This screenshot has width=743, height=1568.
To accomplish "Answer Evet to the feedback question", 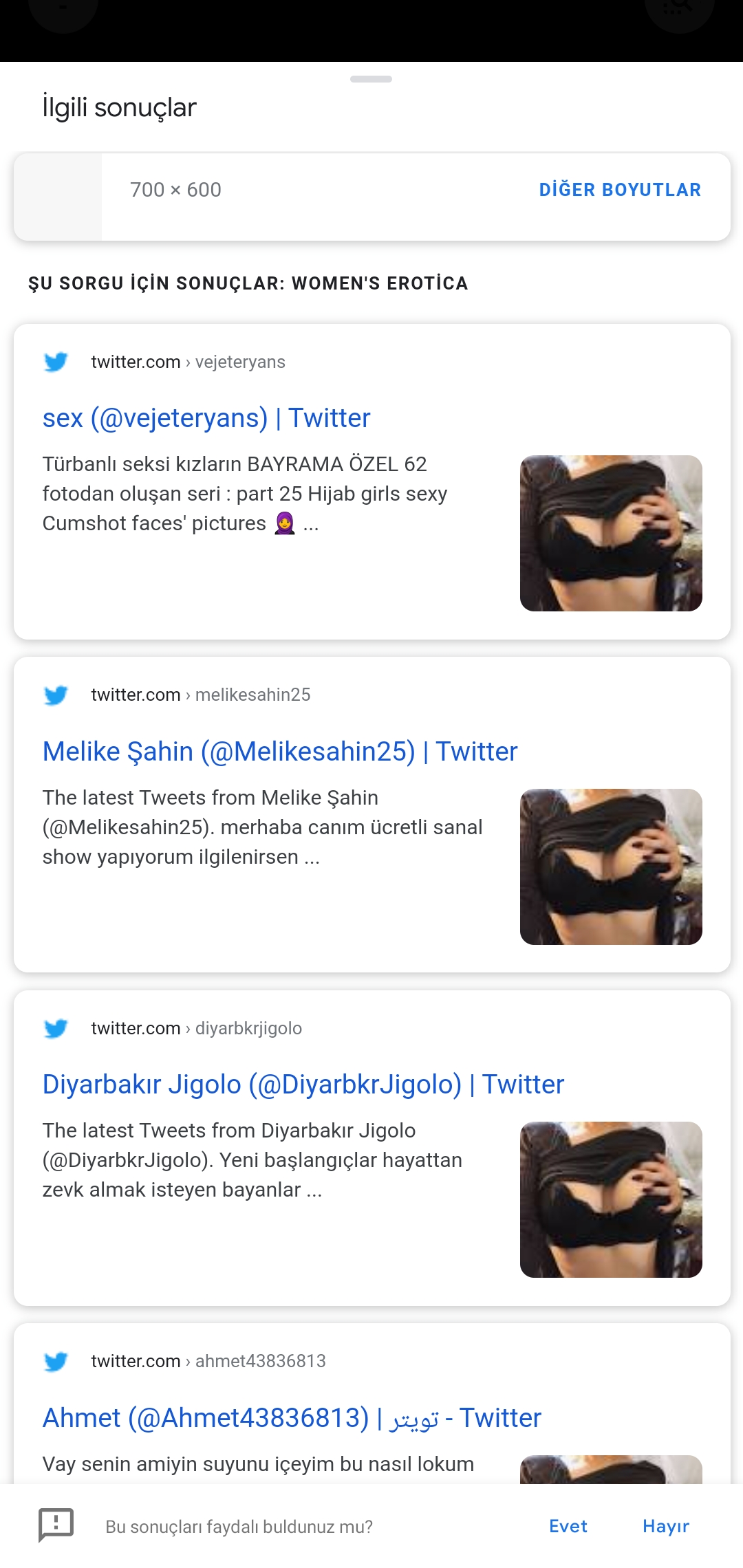I will pos(568,1526).
